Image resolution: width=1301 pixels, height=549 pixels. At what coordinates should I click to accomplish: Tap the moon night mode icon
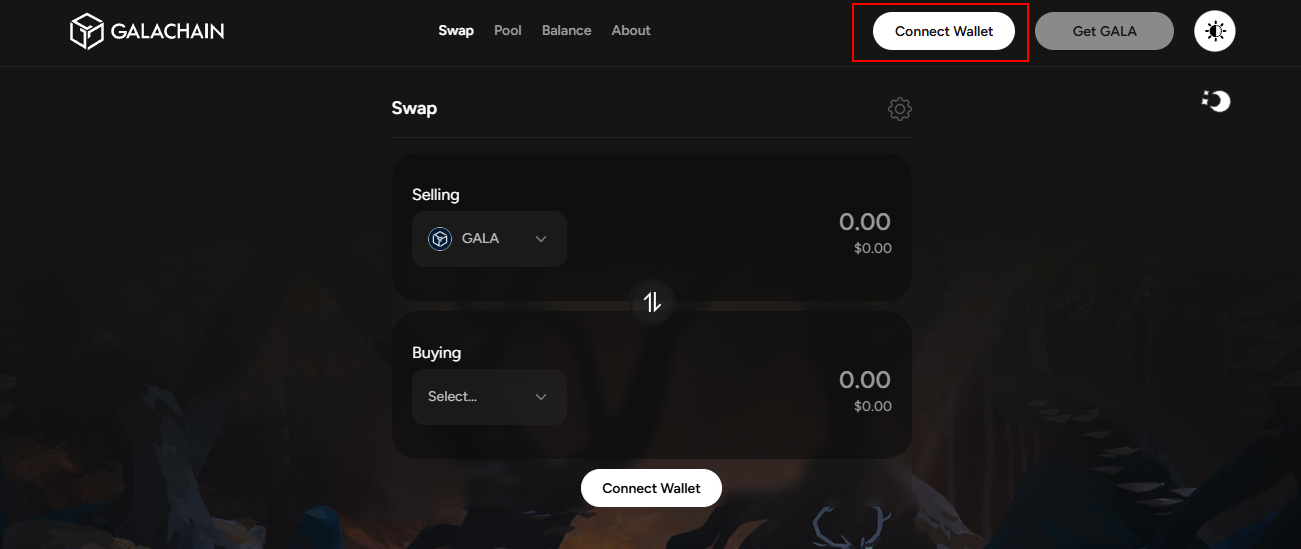[x=1217, y=100]
